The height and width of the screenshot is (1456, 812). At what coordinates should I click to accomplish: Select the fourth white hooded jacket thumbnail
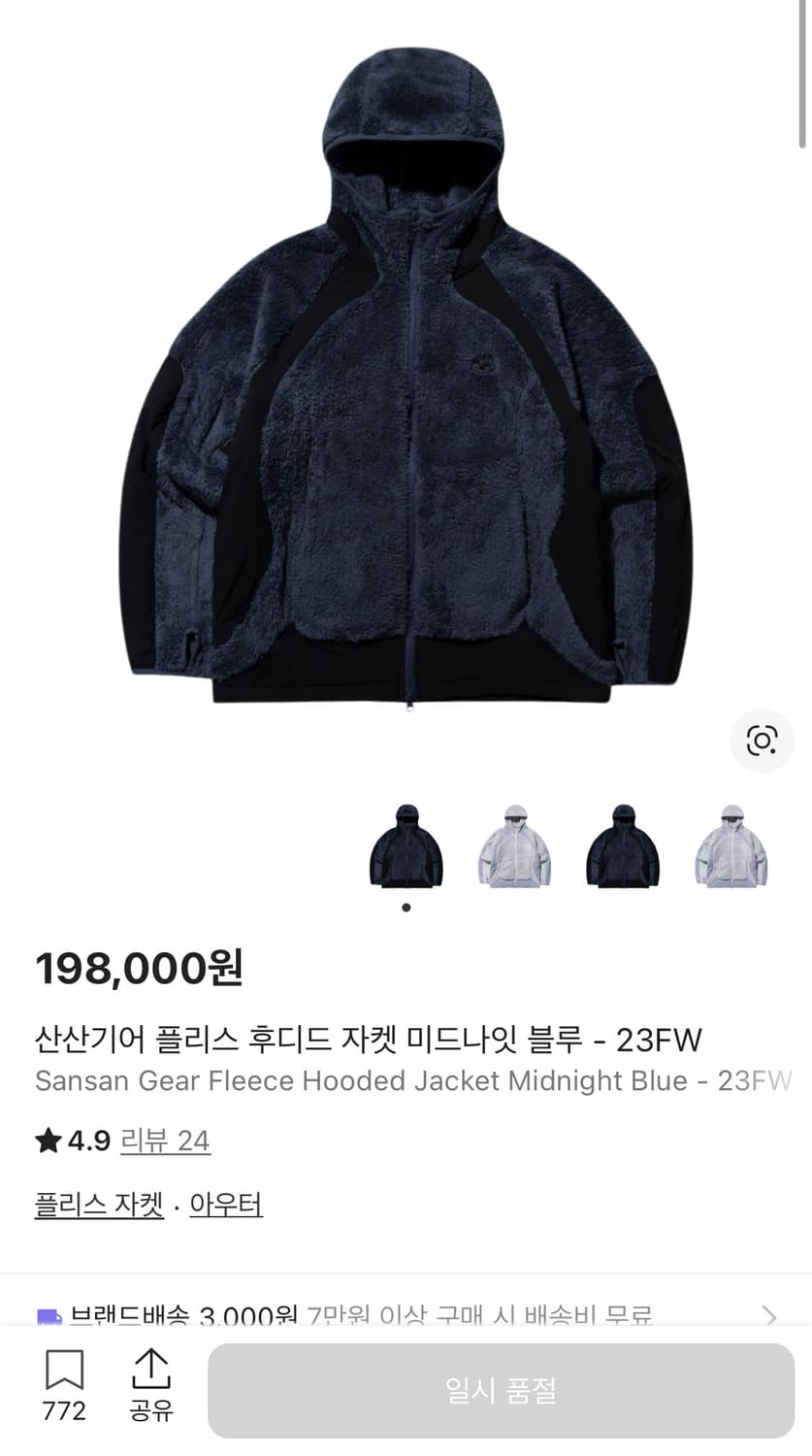(731, 846)
